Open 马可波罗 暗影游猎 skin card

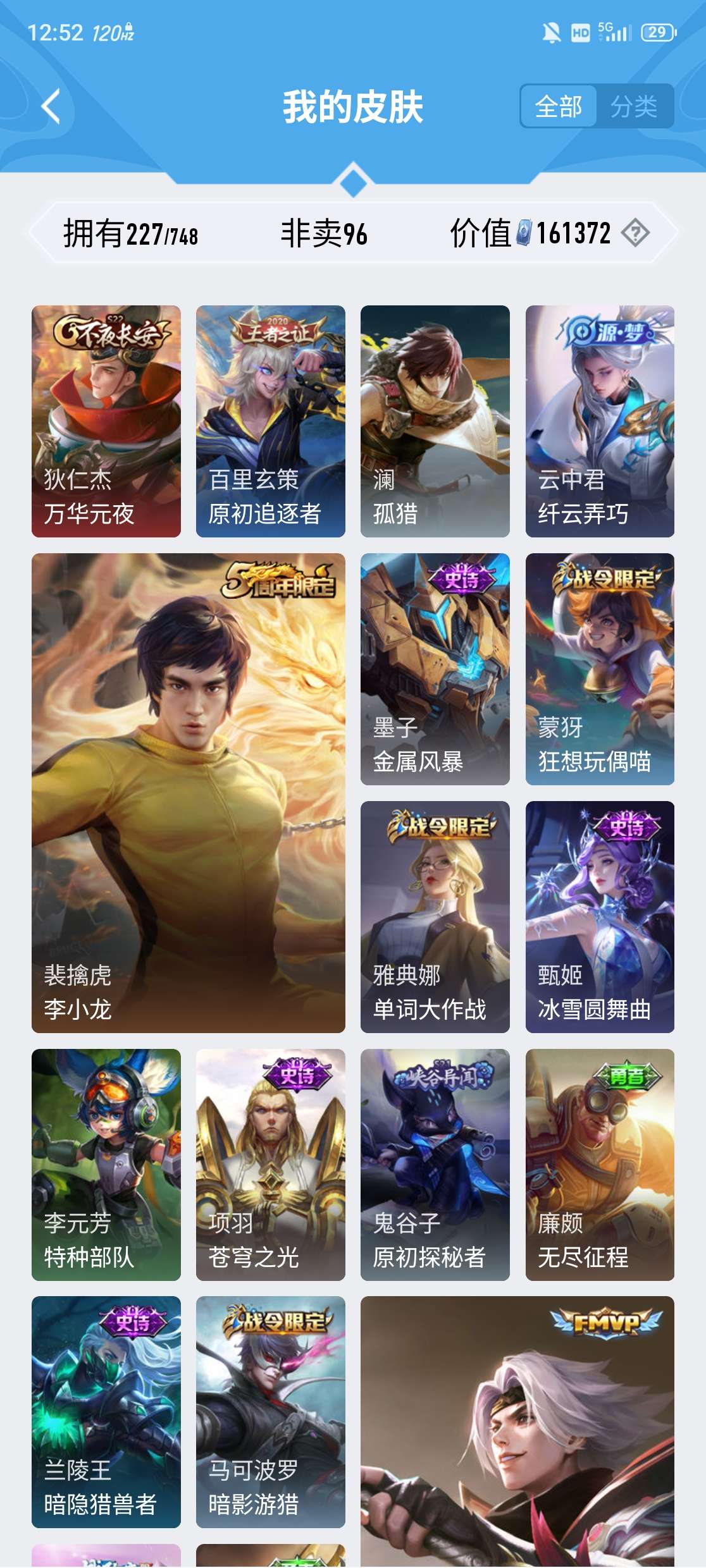271,1412
